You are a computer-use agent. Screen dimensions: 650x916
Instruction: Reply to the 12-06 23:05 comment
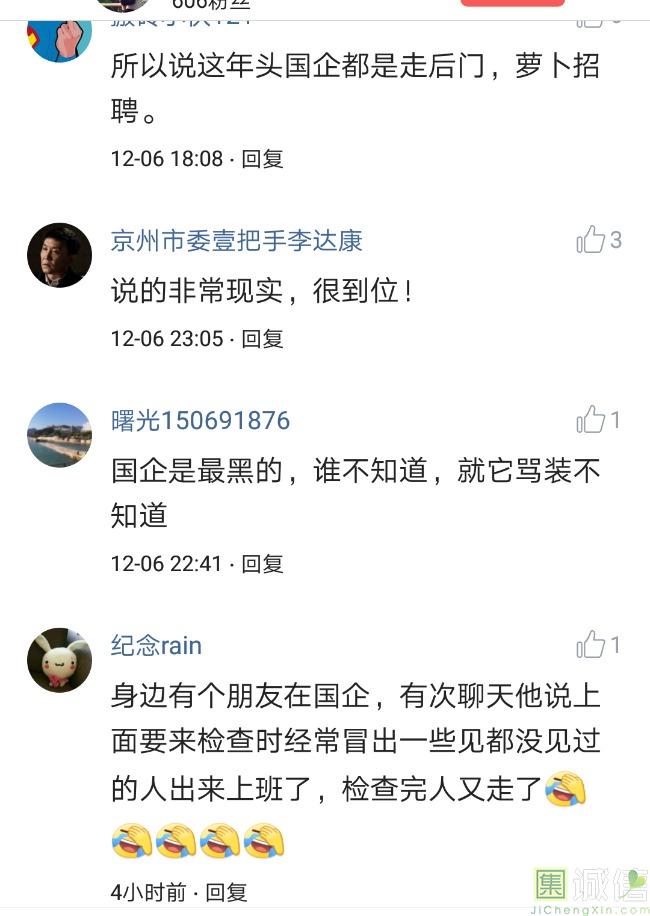coord(263,339)
